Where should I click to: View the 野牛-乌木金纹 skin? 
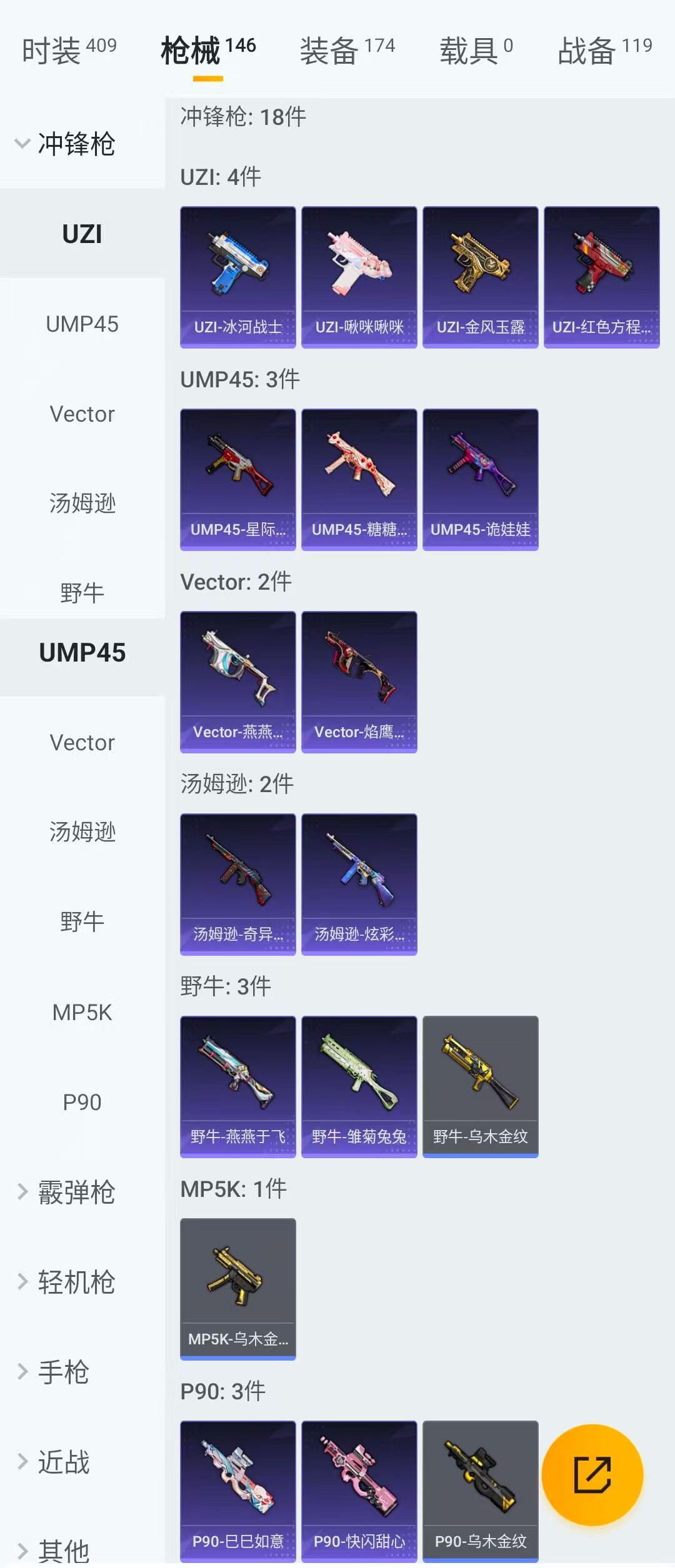pyautogui.click(x=480, y=1086)
